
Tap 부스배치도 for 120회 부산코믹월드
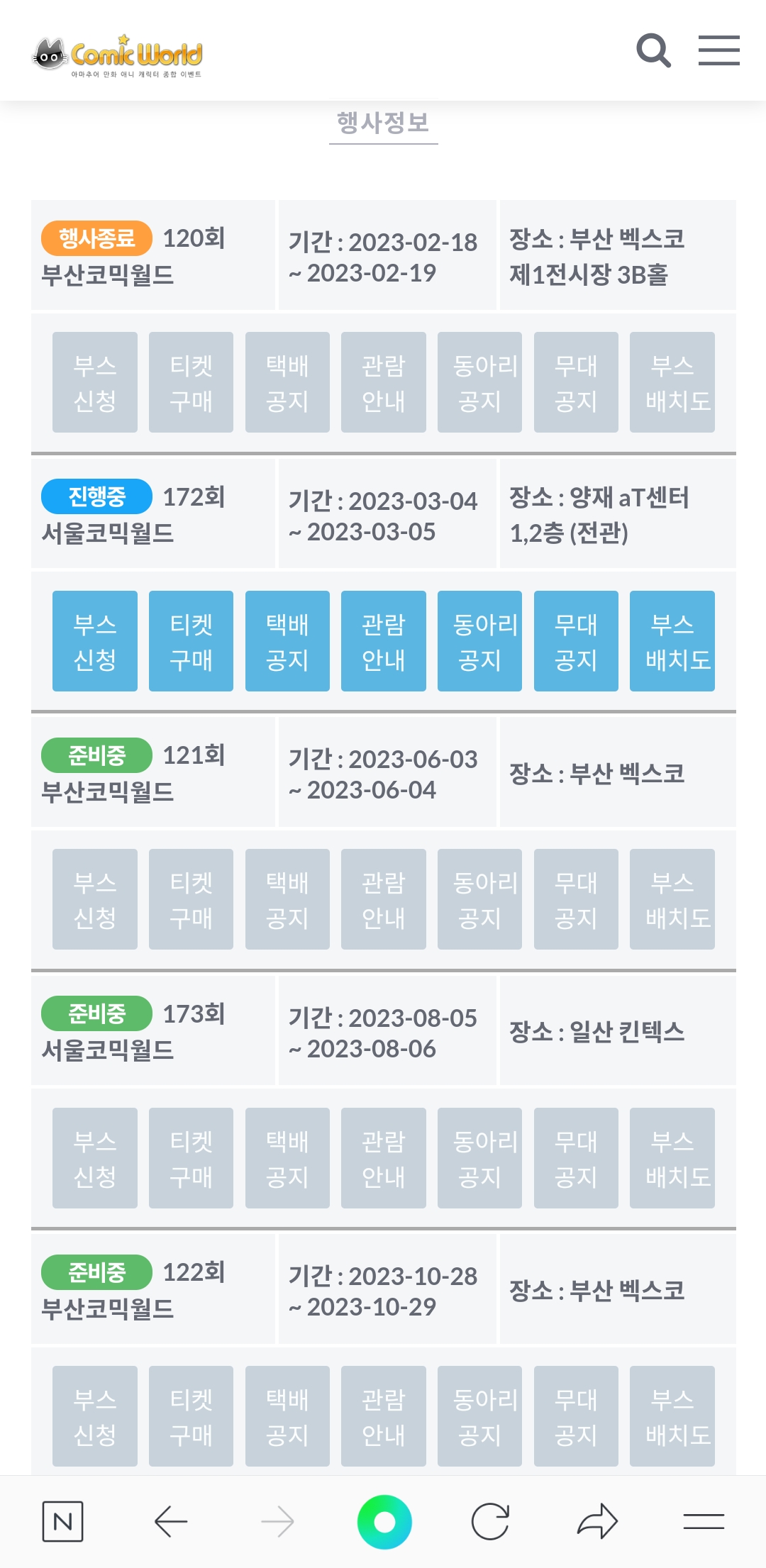click(672, 382)
